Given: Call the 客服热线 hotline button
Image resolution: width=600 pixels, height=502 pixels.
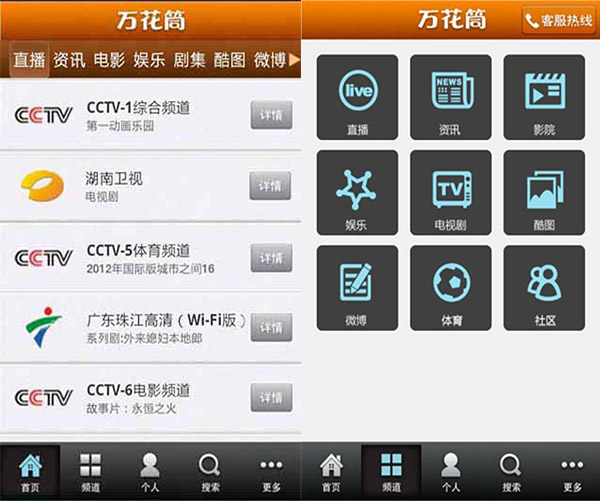Looking at the screenshot, I should 559,20.
